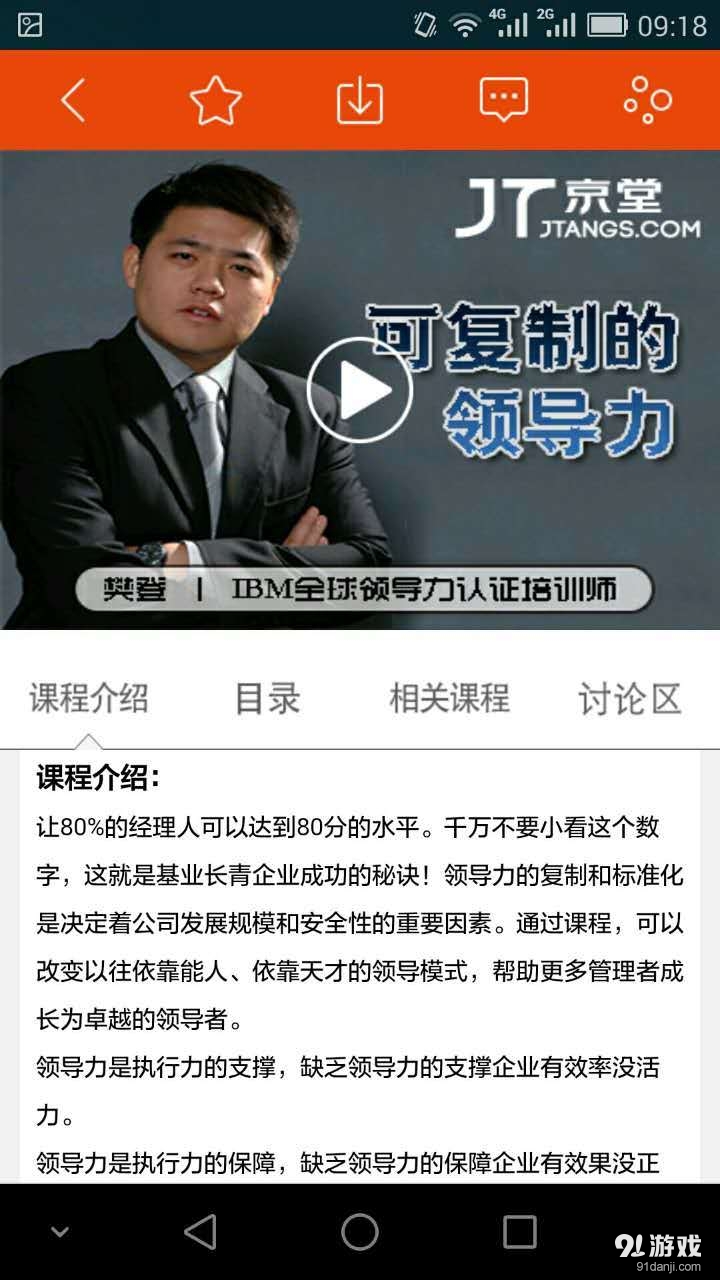Switch to the 课程介绍 tab
Screen dimensions: 720x1280
coord(90,699)
